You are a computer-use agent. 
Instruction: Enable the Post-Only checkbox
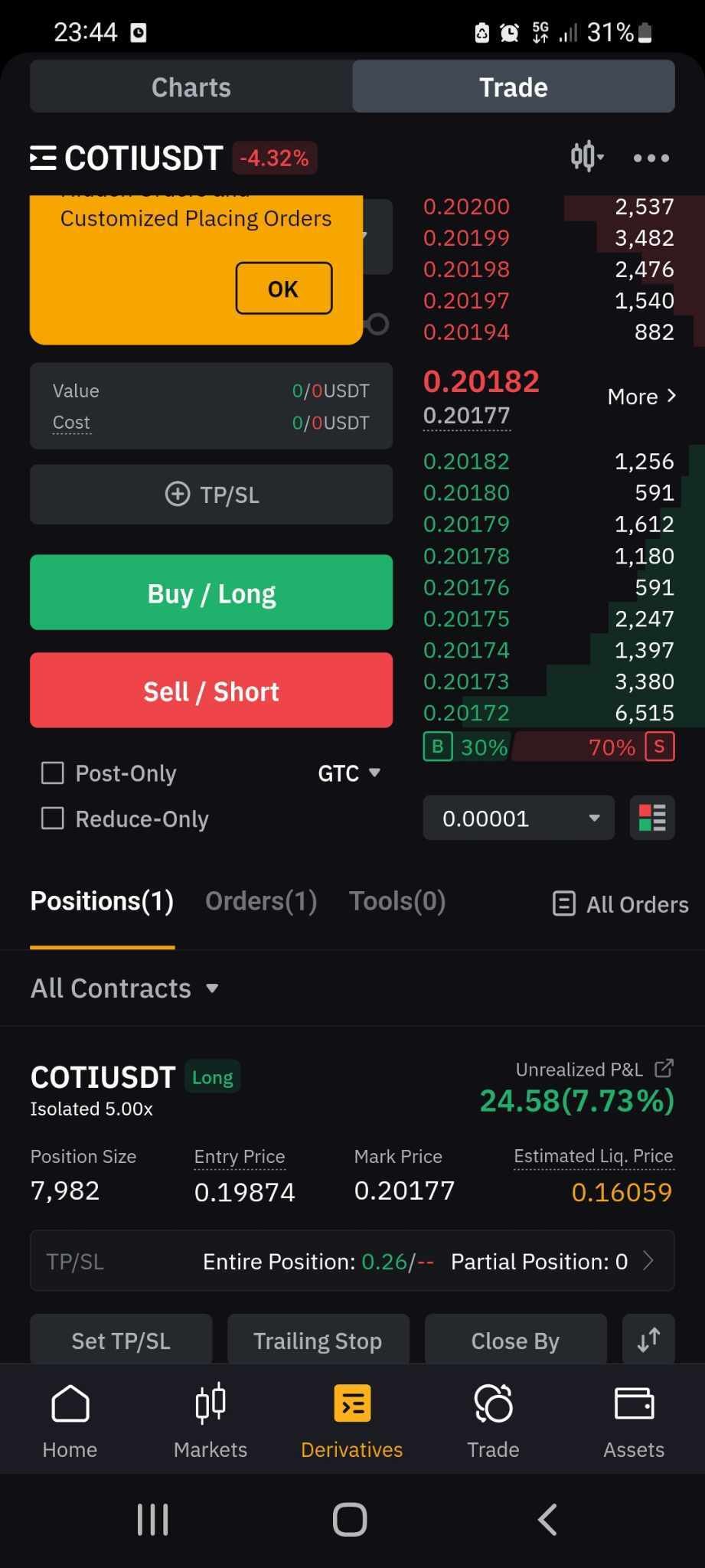click(52, 773)
